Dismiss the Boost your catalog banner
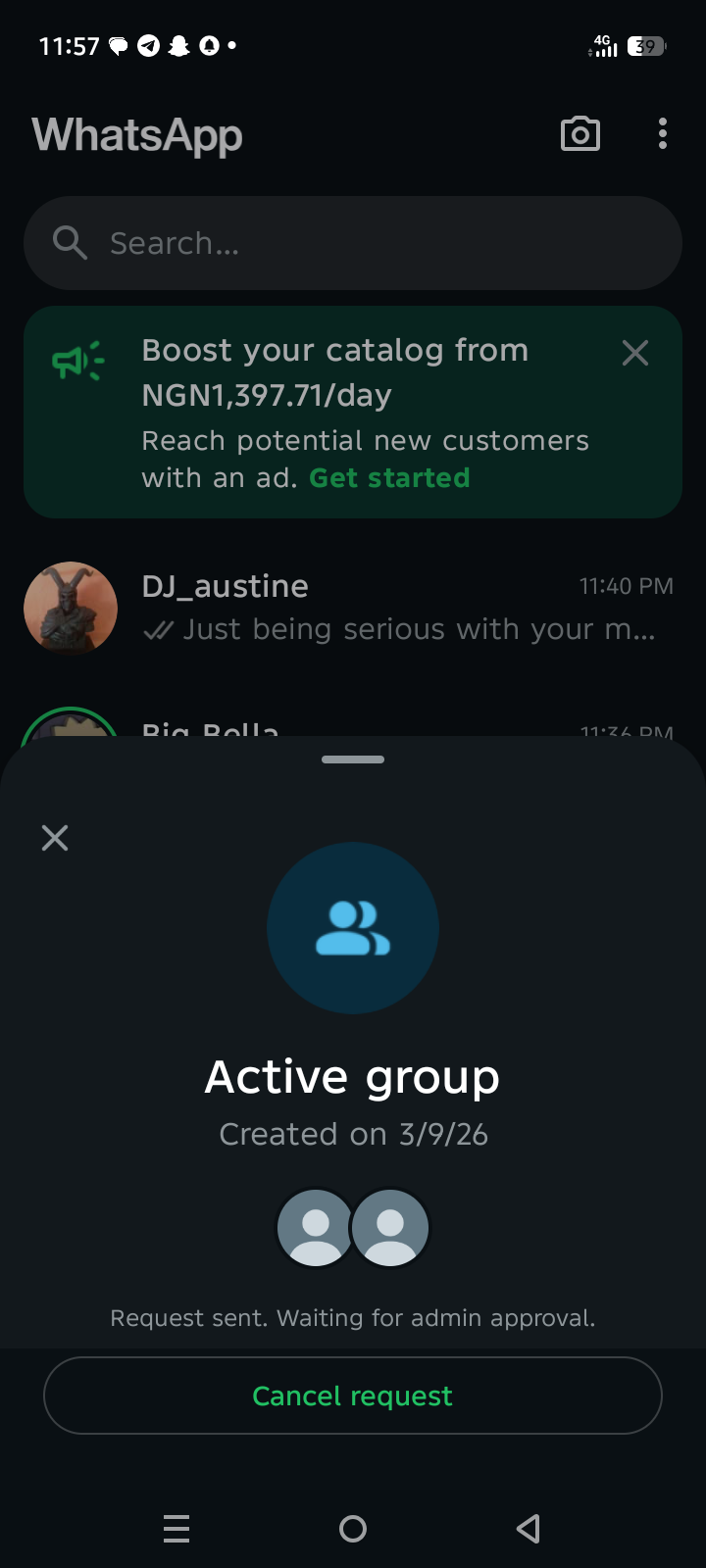This screenshot has height=1568, width=706. point(635,353)
